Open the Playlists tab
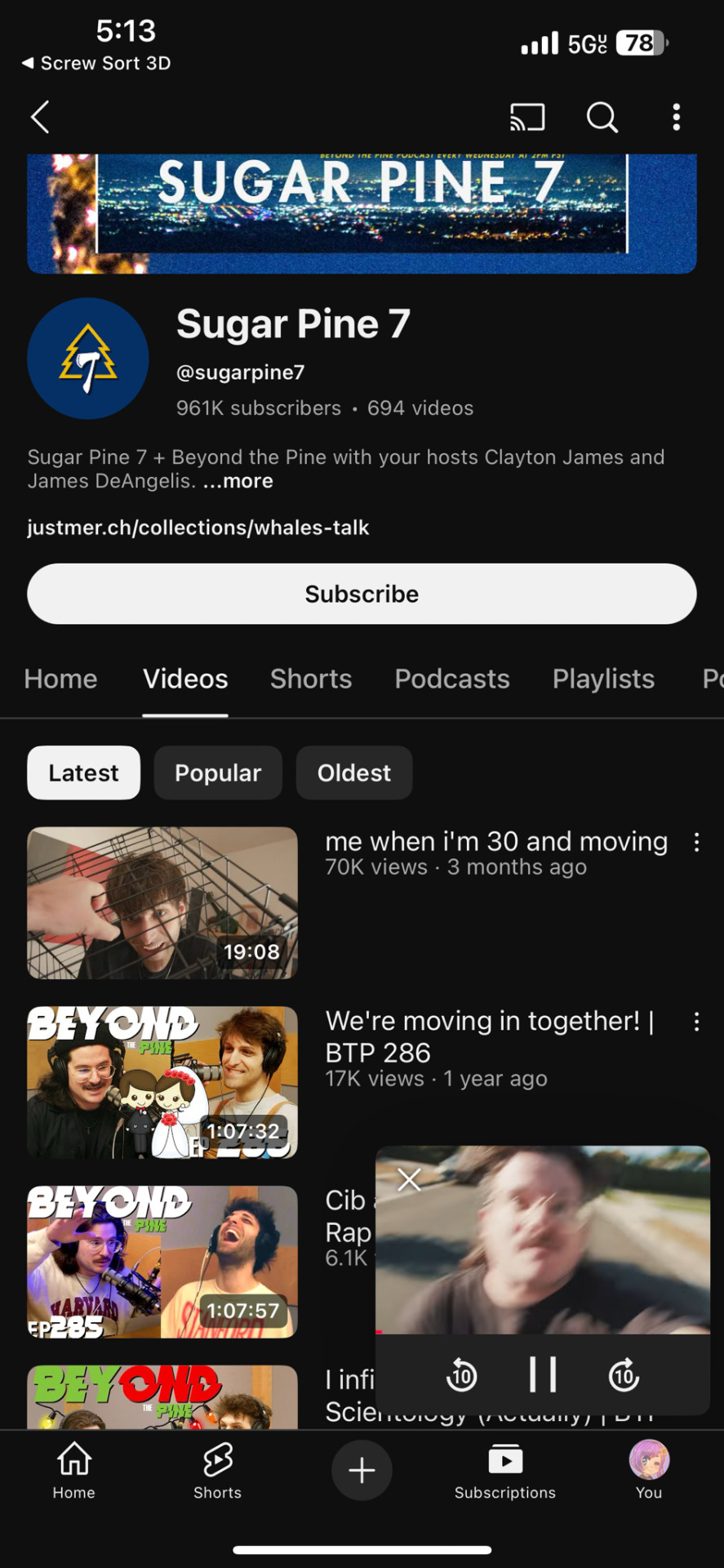724x1568 pixels. point(603,679)
